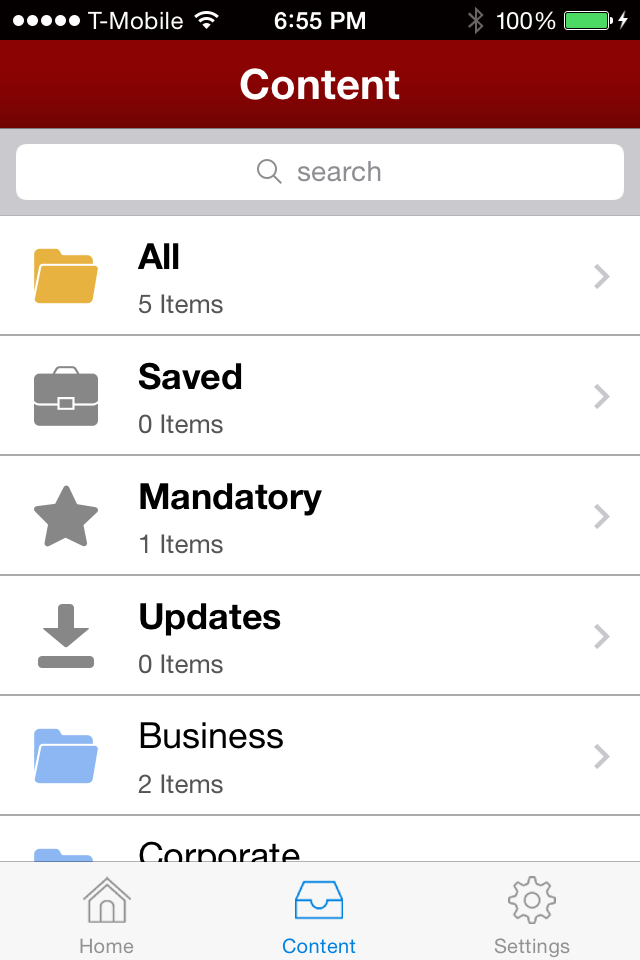Tap the search field
640x960 pixels.
pos(320,172)
